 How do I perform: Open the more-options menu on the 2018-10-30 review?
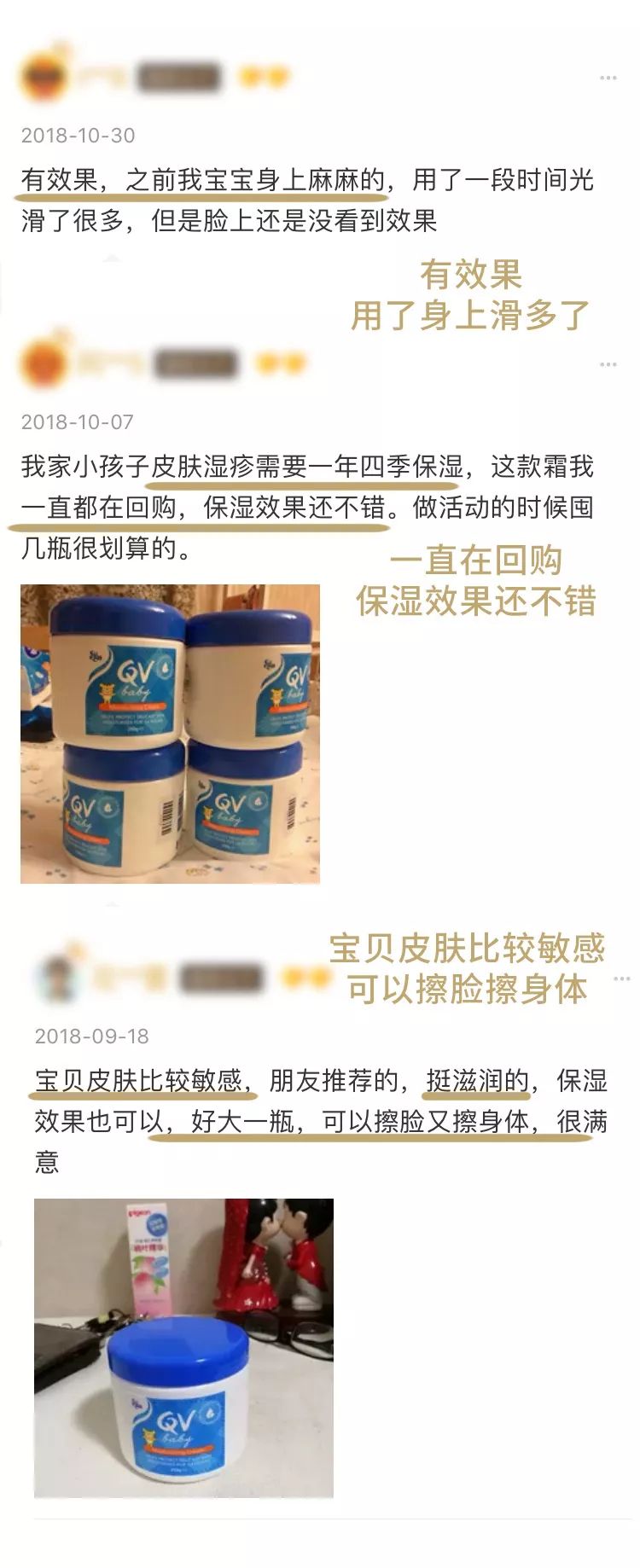pyautogui.click(x=608, y=78)
